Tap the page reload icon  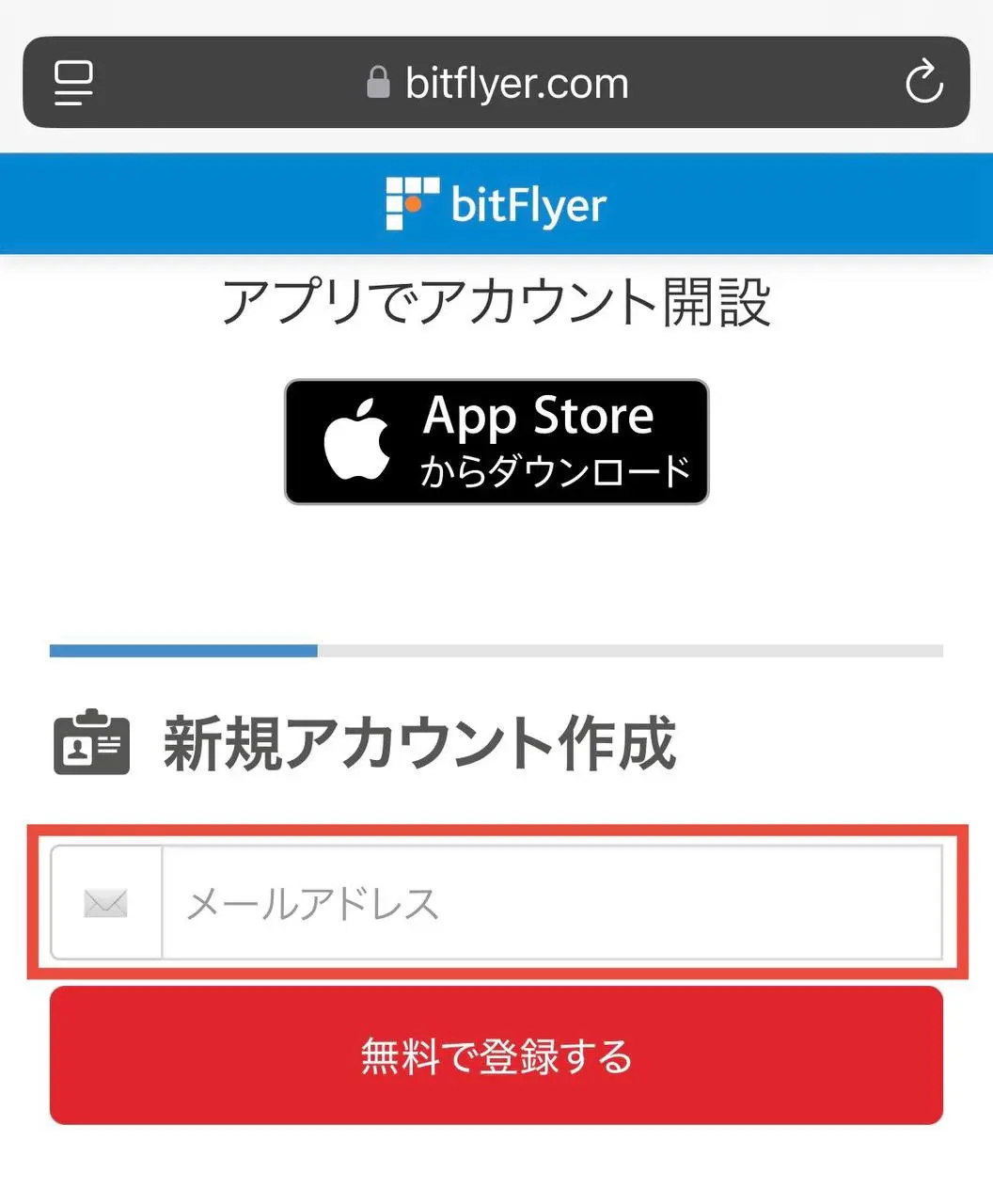point(925,82)
